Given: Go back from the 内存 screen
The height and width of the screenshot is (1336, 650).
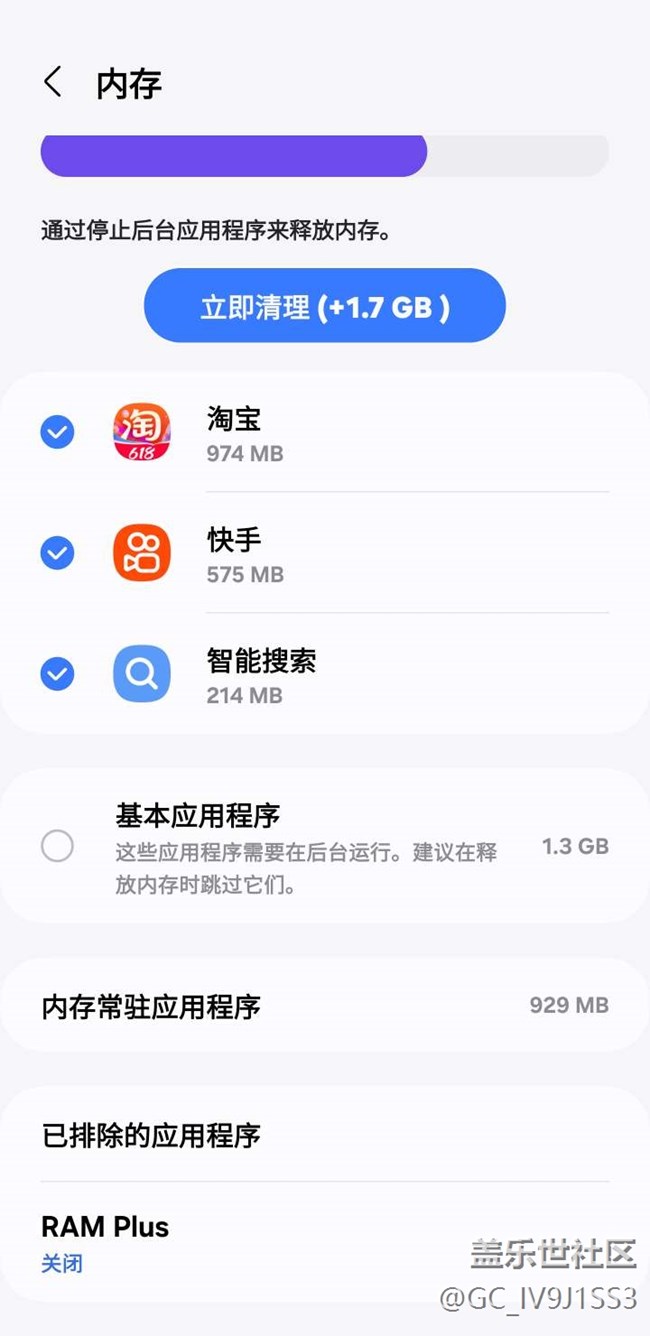Looking at the screenshot, I should point(53,82).
